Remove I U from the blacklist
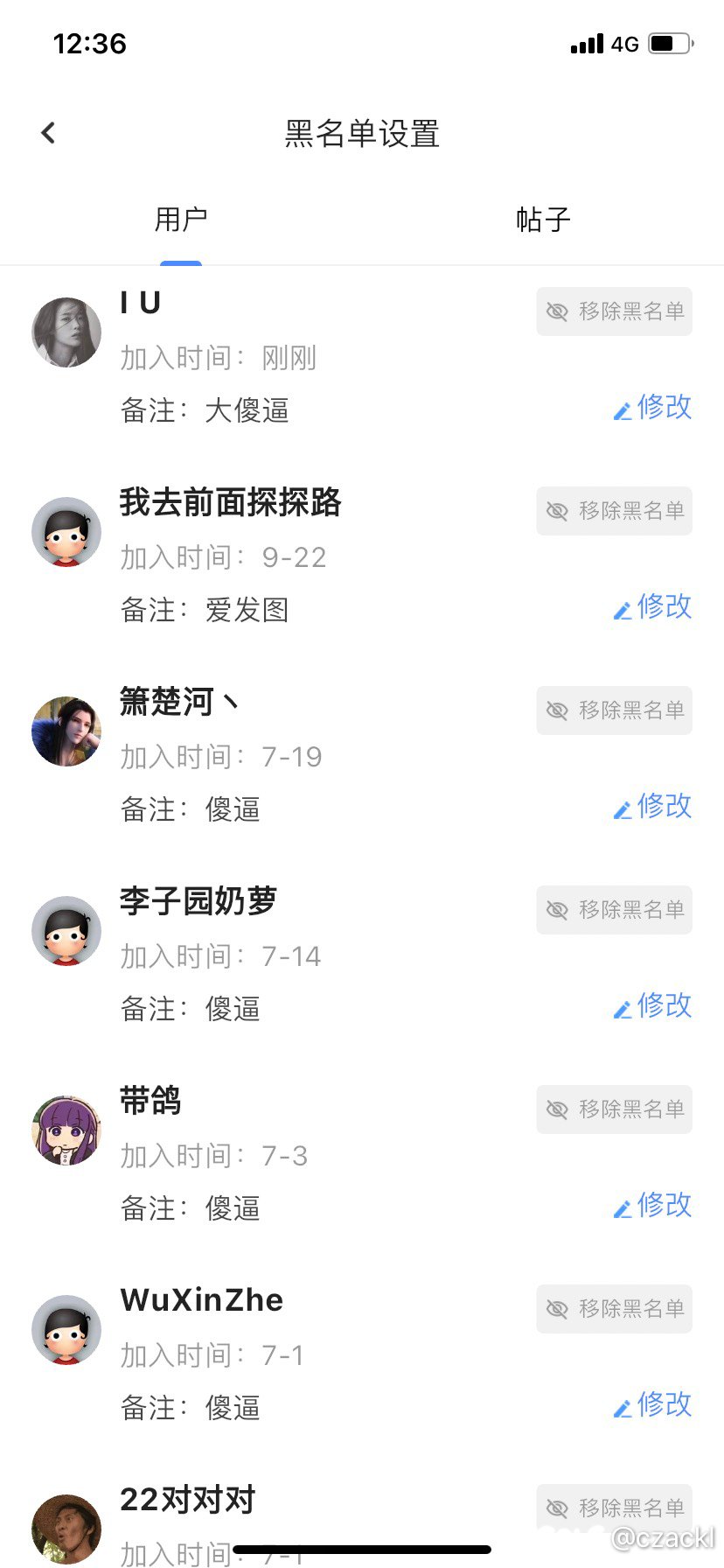The width and height of the screenshot is (724, 1568). pos(614,311)
